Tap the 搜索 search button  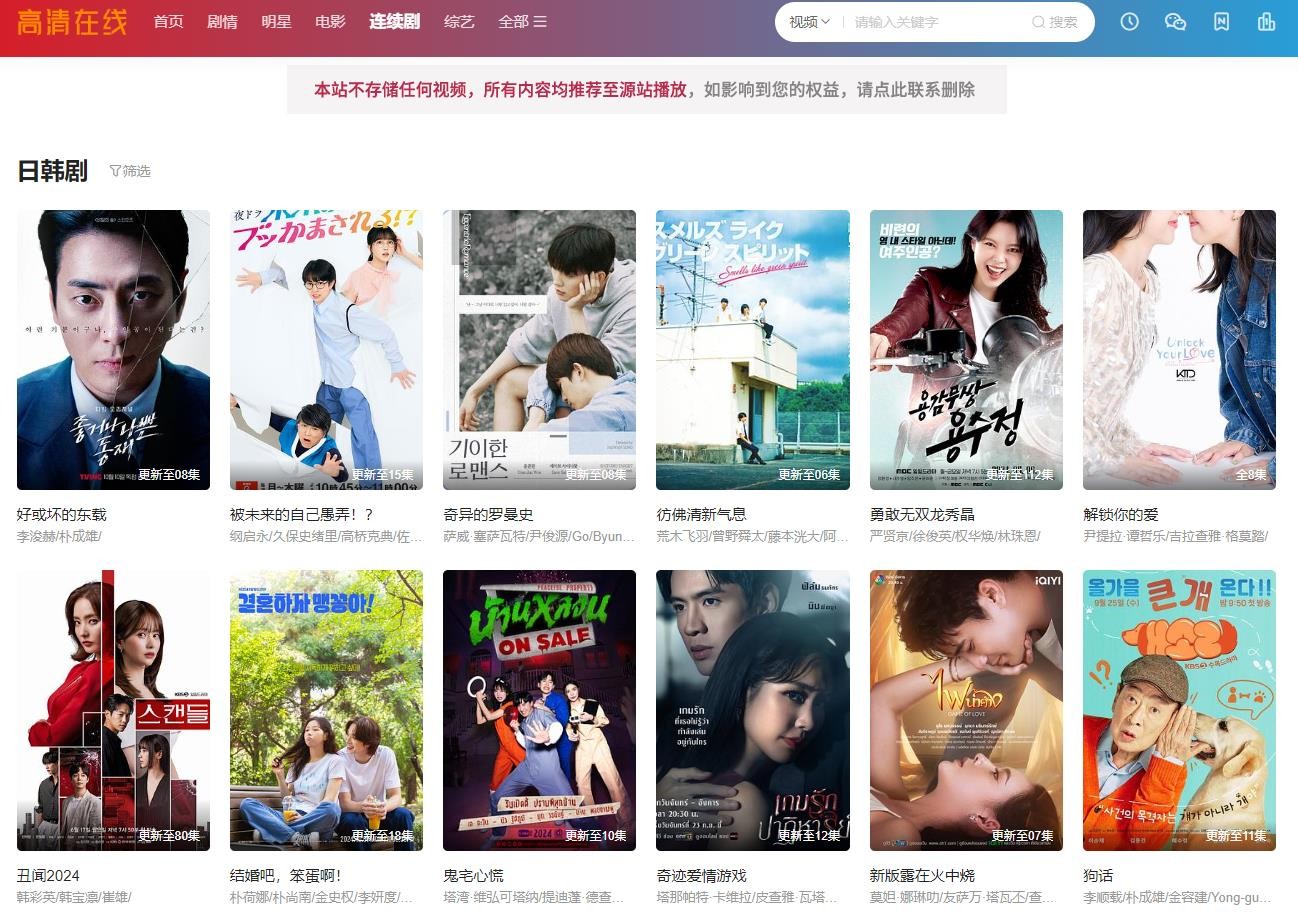point(1055,22)
